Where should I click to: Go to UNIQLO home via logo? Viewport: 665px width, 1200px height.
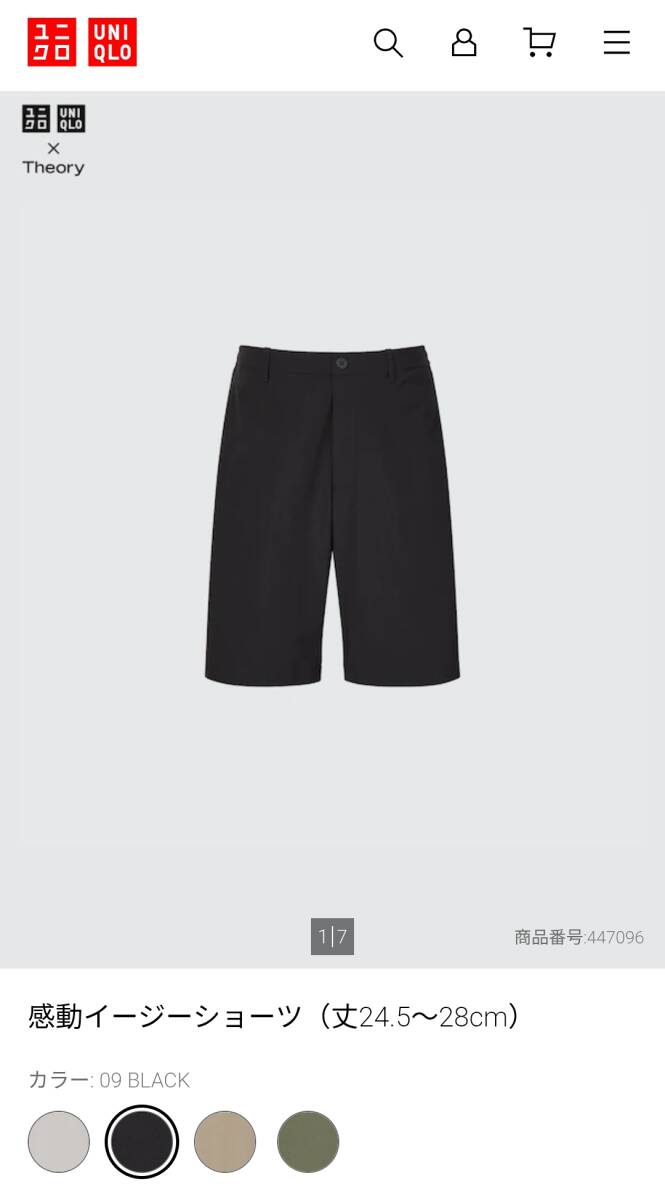point(82,42)
